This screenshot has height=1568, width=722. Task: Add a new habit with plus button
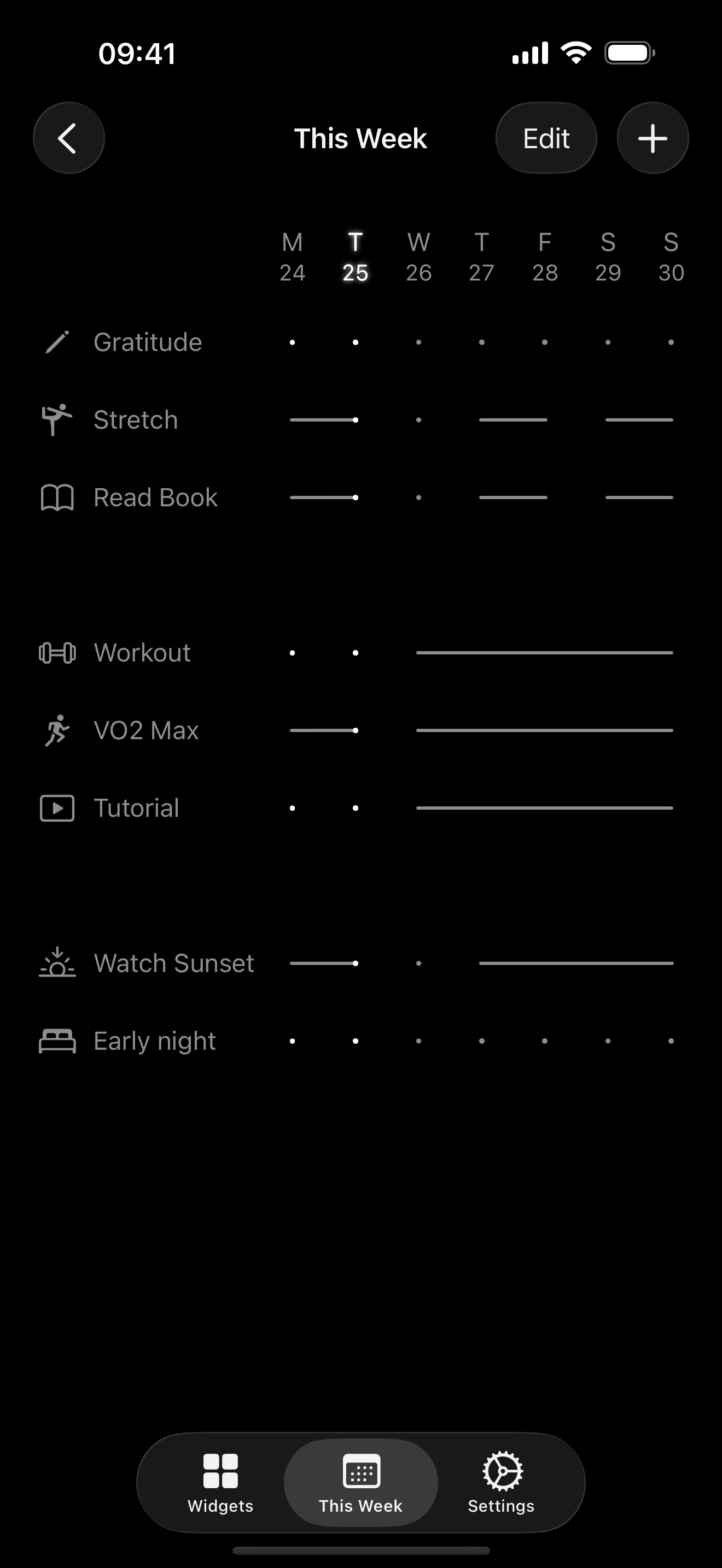(653, 138)
